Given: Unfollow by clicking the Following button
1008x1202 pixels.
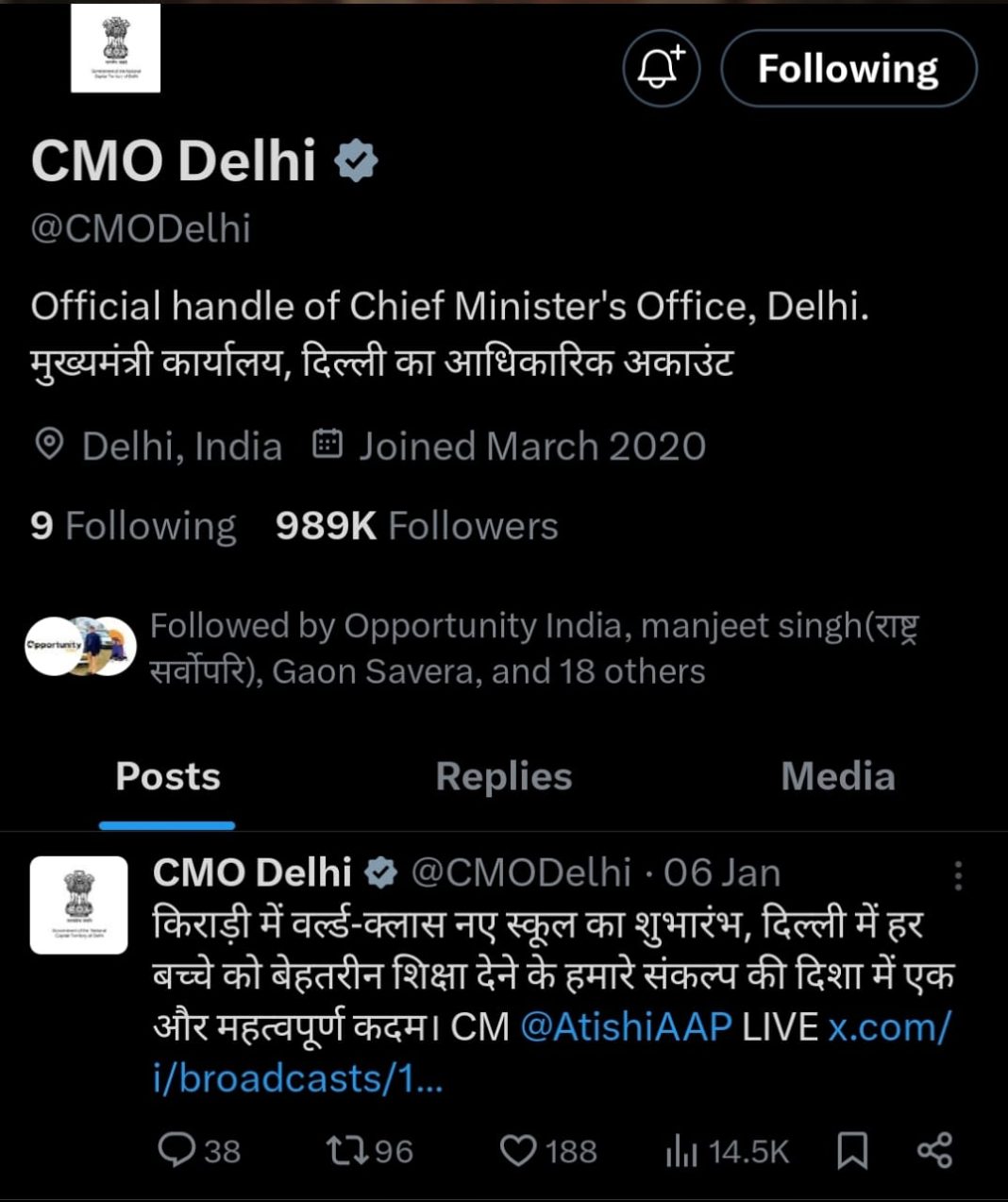Looking at the screenshot, I should pos(847,67).
